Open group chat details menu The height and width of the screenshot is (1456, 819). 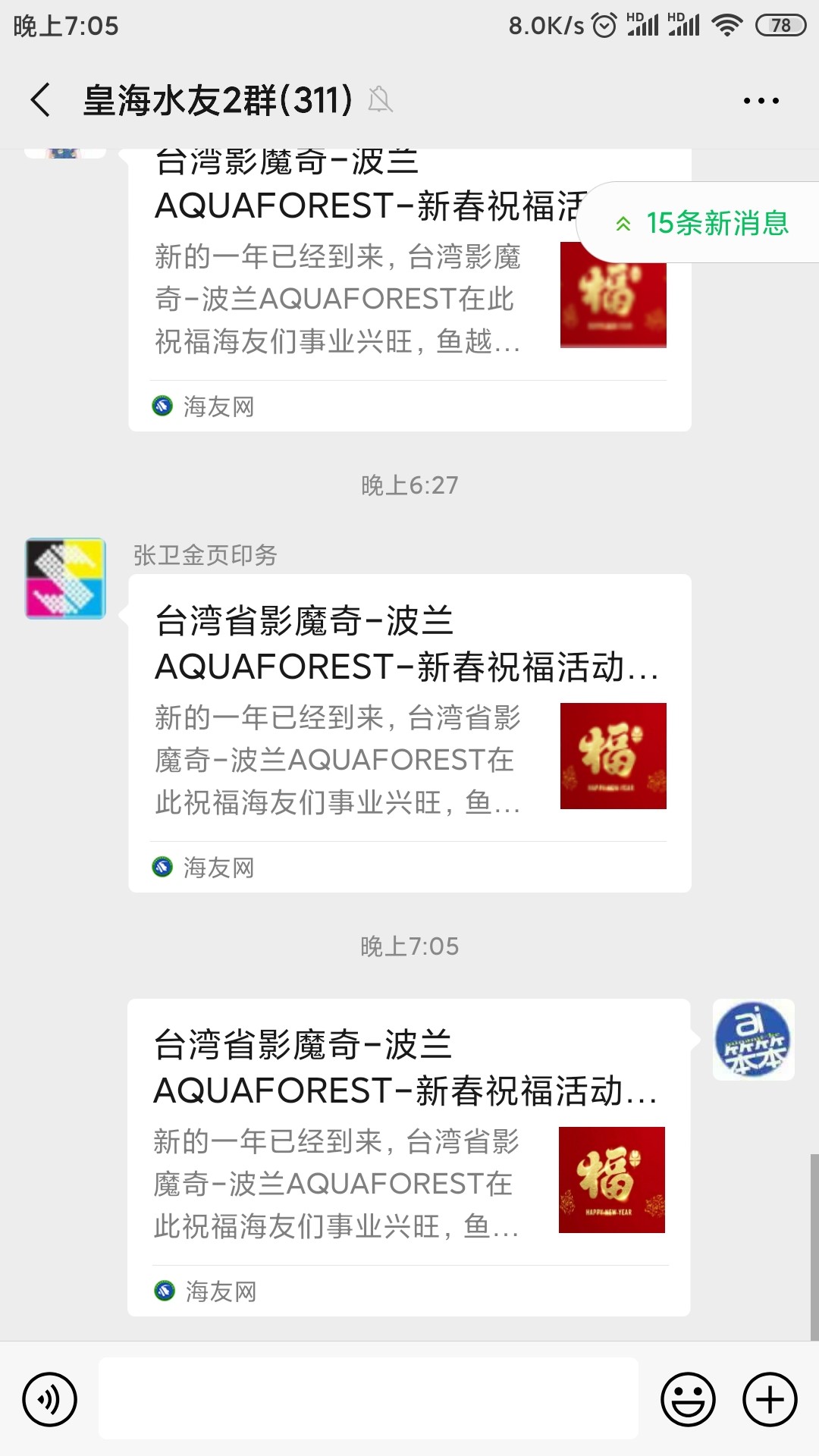[761, 100]
